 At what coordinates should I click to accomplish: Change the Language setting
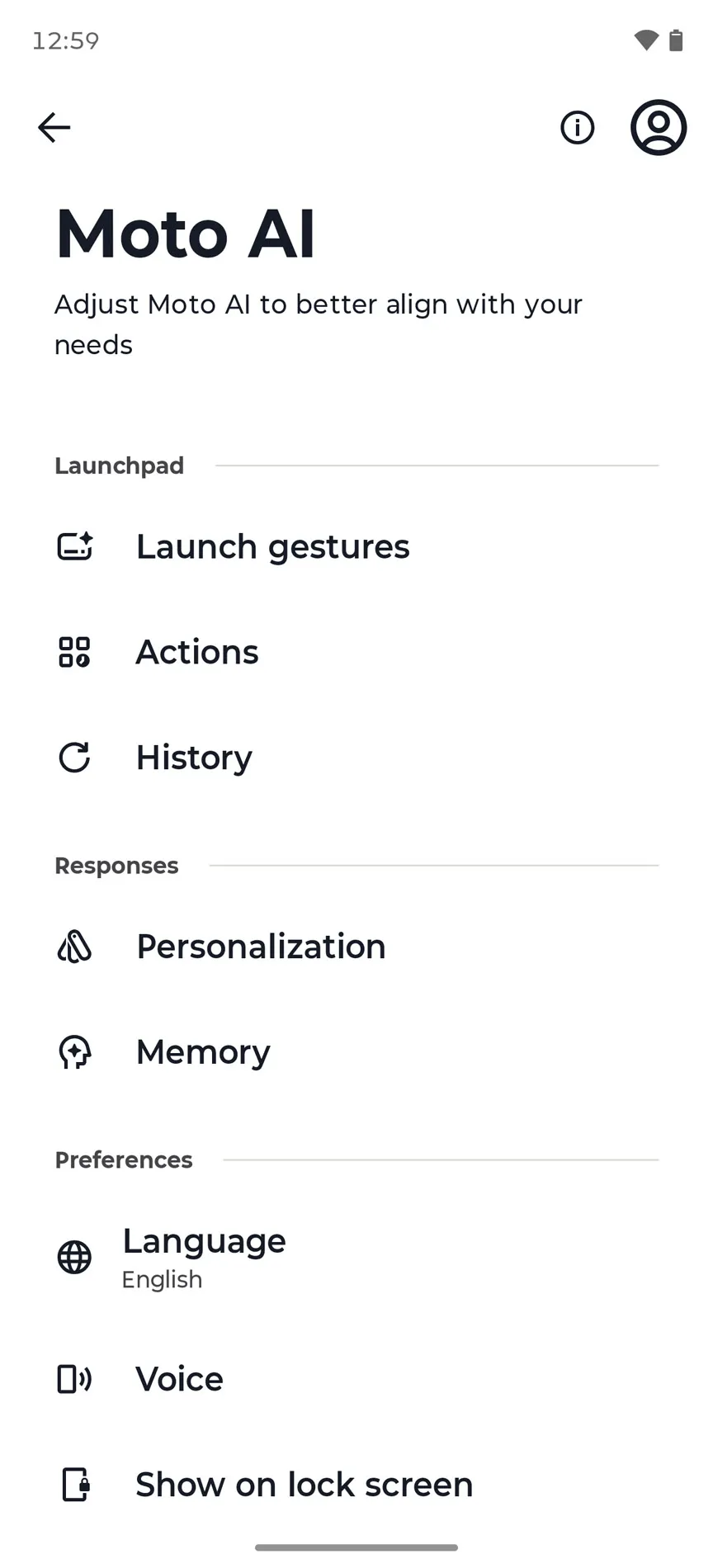point(204,1257)
